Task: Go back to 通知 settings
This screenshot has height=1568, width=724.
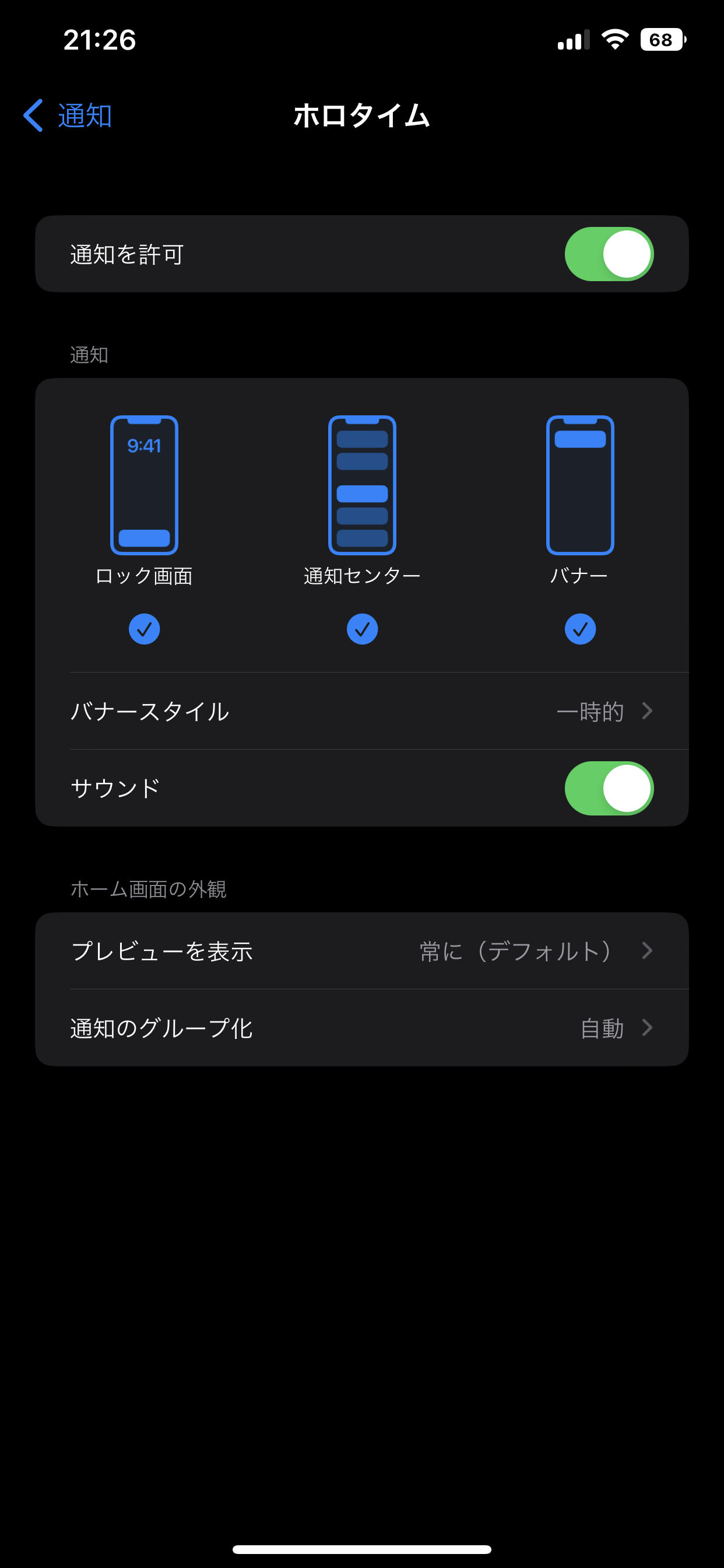Action: tap(68, 116)
